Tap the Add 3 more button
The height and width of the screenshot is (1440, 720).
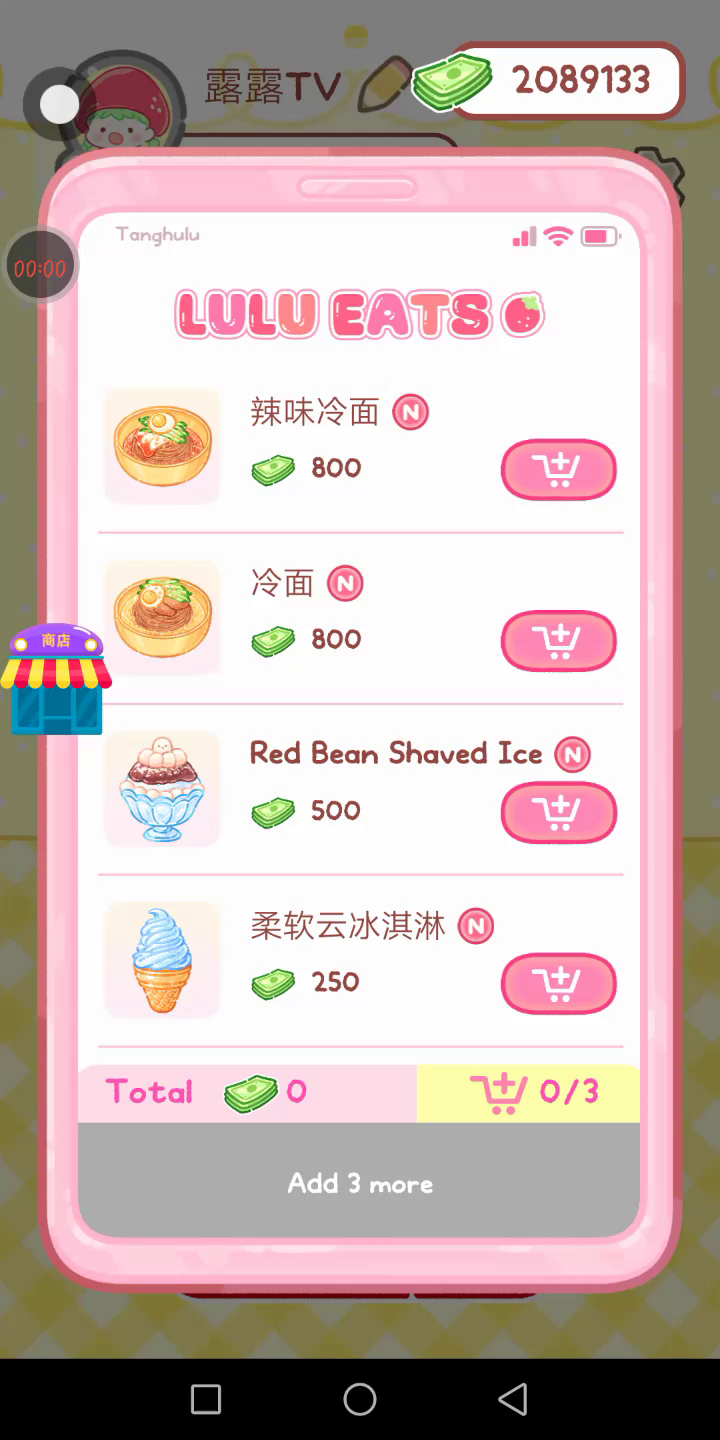coord(359,1183)
